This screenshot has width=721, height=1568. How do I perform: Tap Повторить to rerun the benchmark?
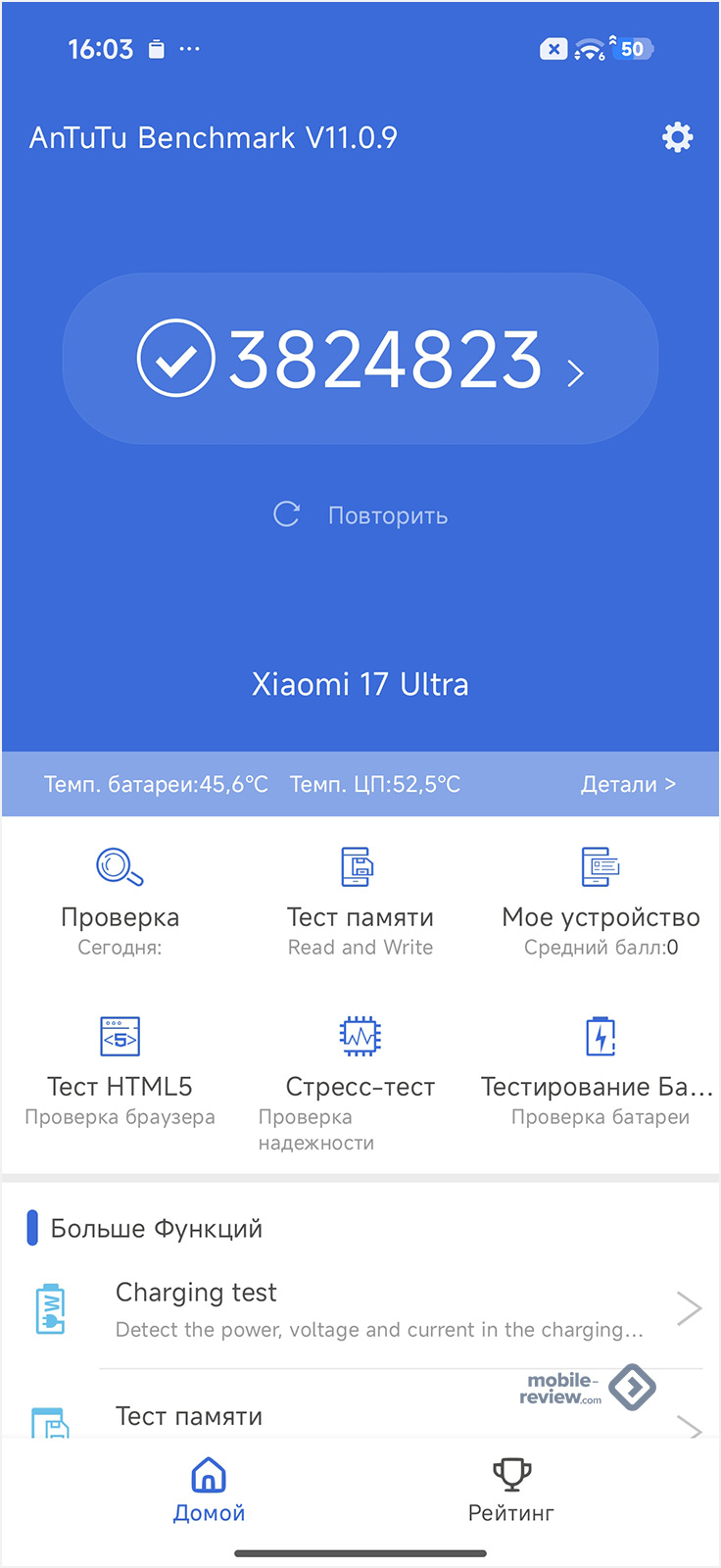(360, 515)
